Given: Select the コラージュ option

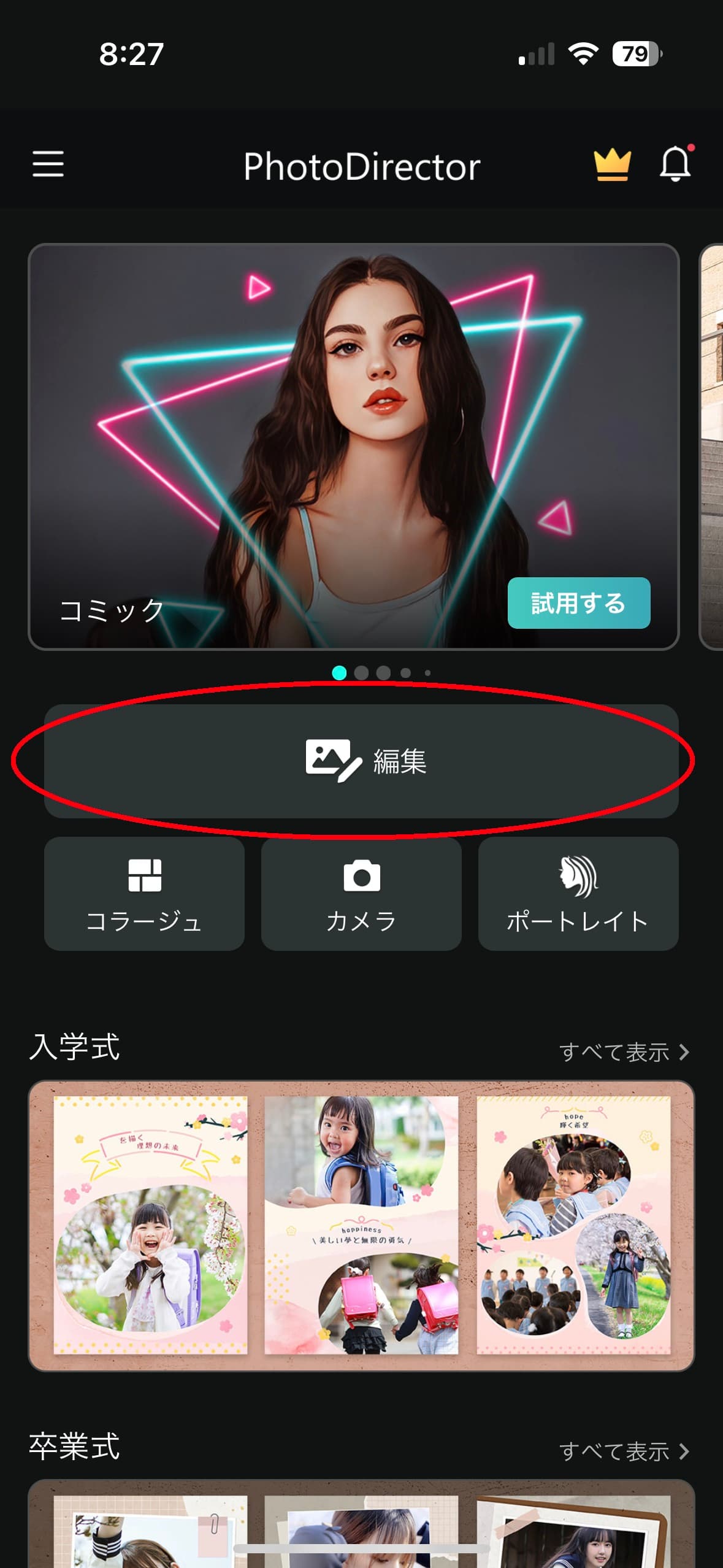Looking at the screenshot, I should coord(144,894).
